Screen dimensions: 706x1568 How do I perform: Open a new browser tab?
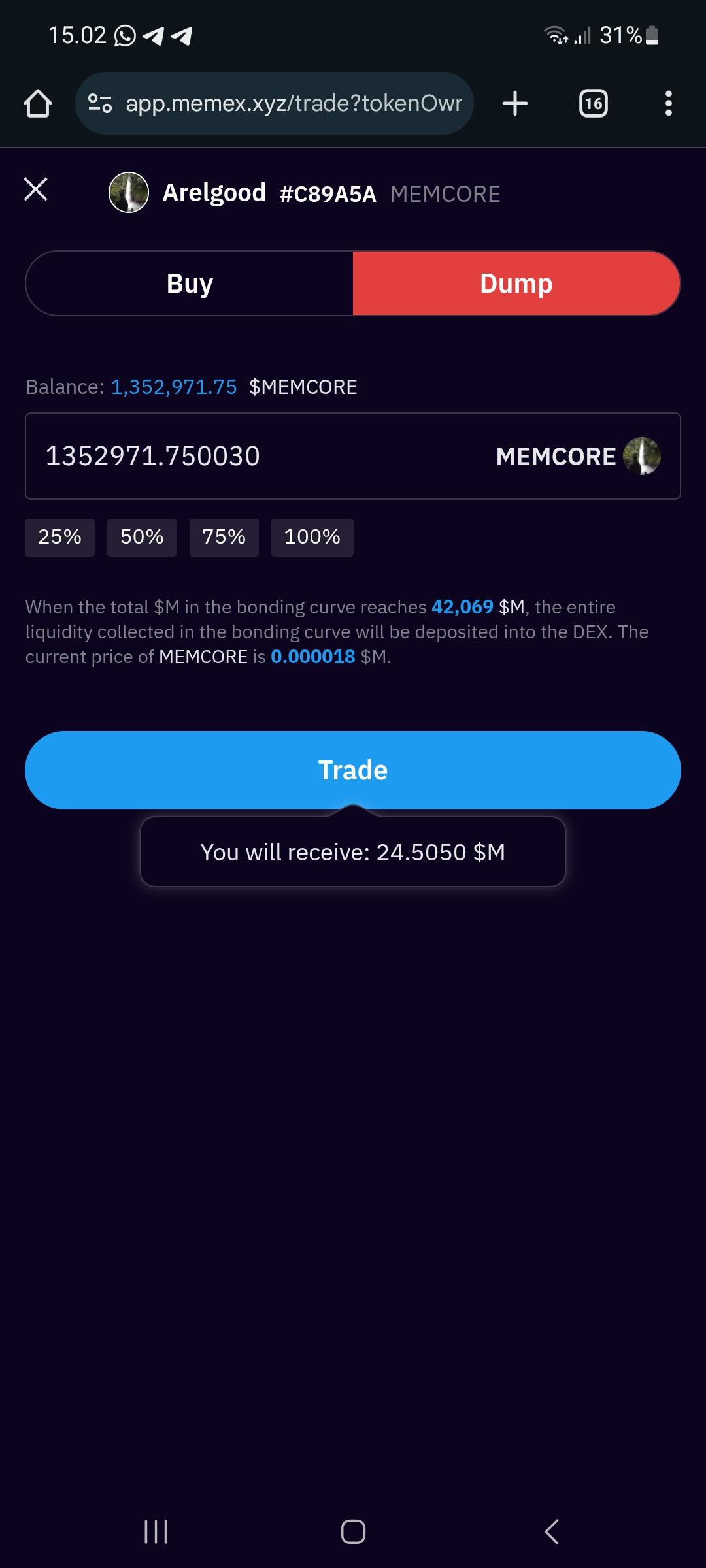point(515,103)
